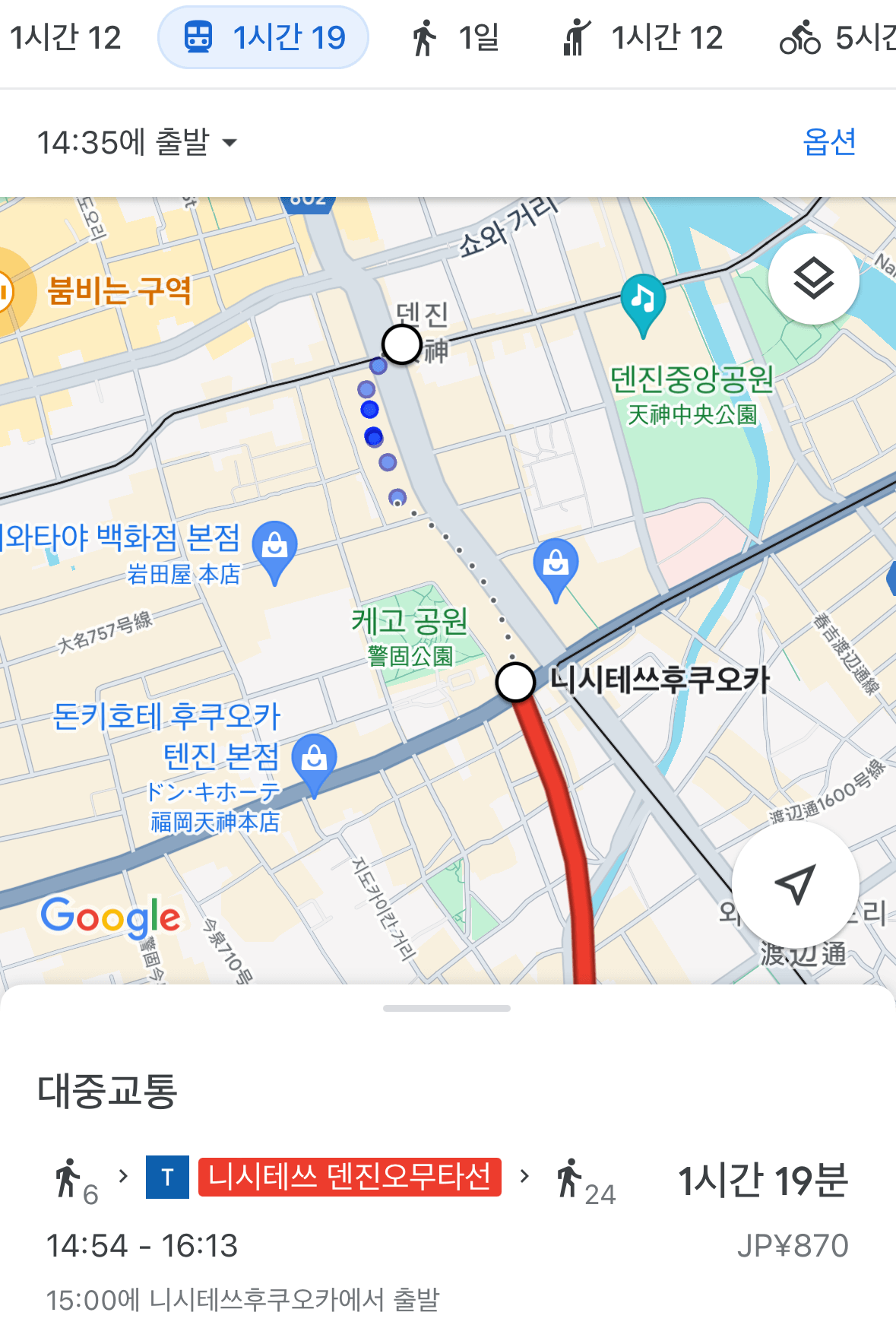Select the 덴진 station circle marker

(x=402, y=346)
